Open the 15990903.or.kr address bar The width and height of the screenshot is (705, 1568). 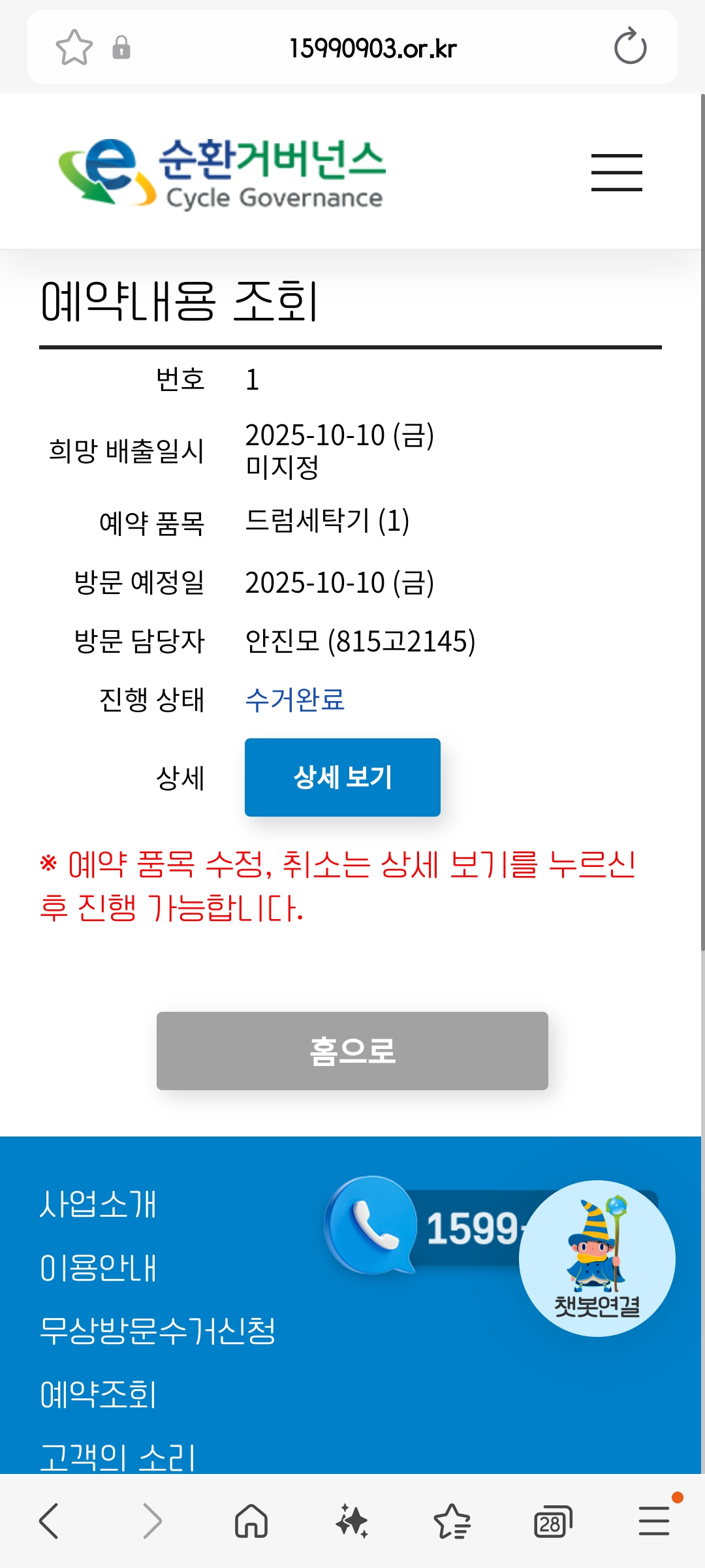point(372,48)
